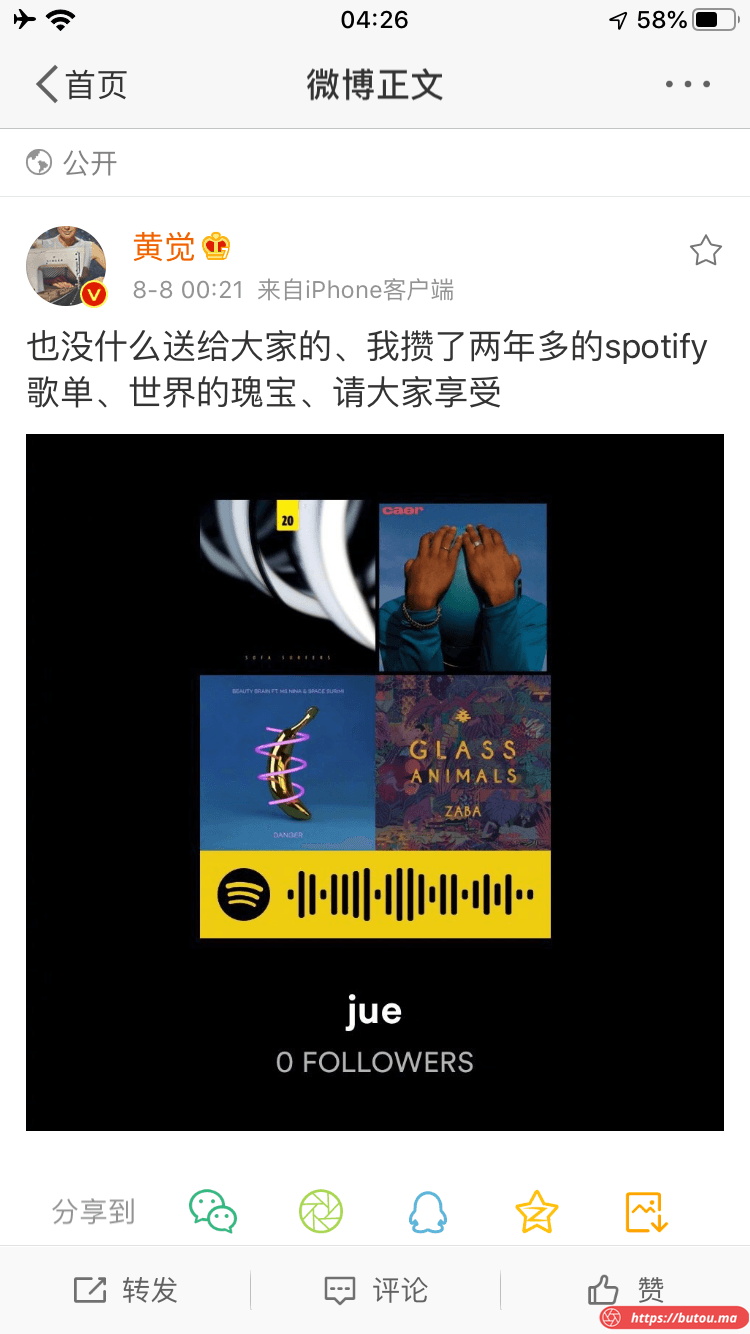Open 评论 to comment
The height and width of the screenshot is (1334, 750).
point(375,1290)
